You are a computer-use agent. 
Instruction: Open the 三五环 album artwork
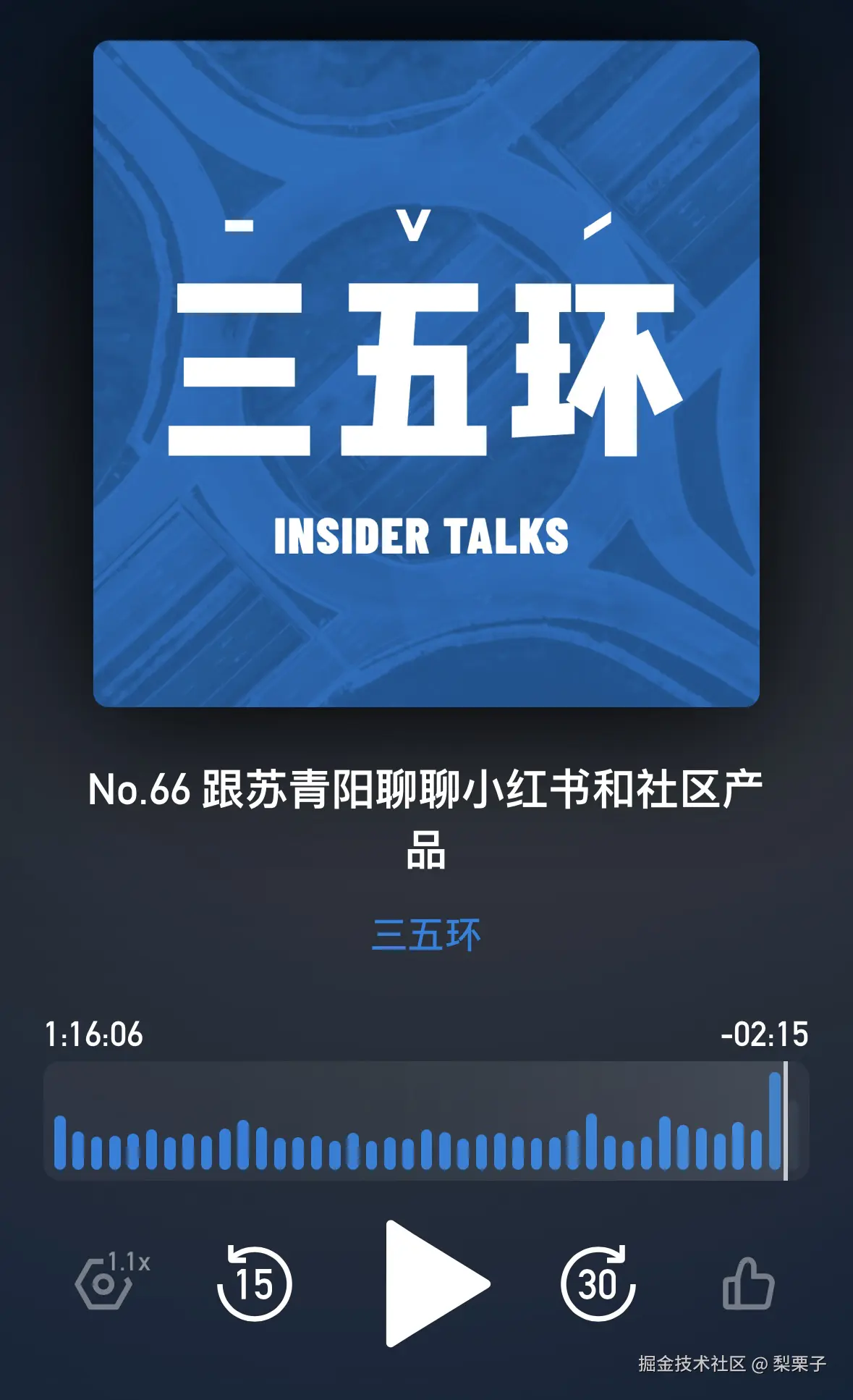coord(426,372)
